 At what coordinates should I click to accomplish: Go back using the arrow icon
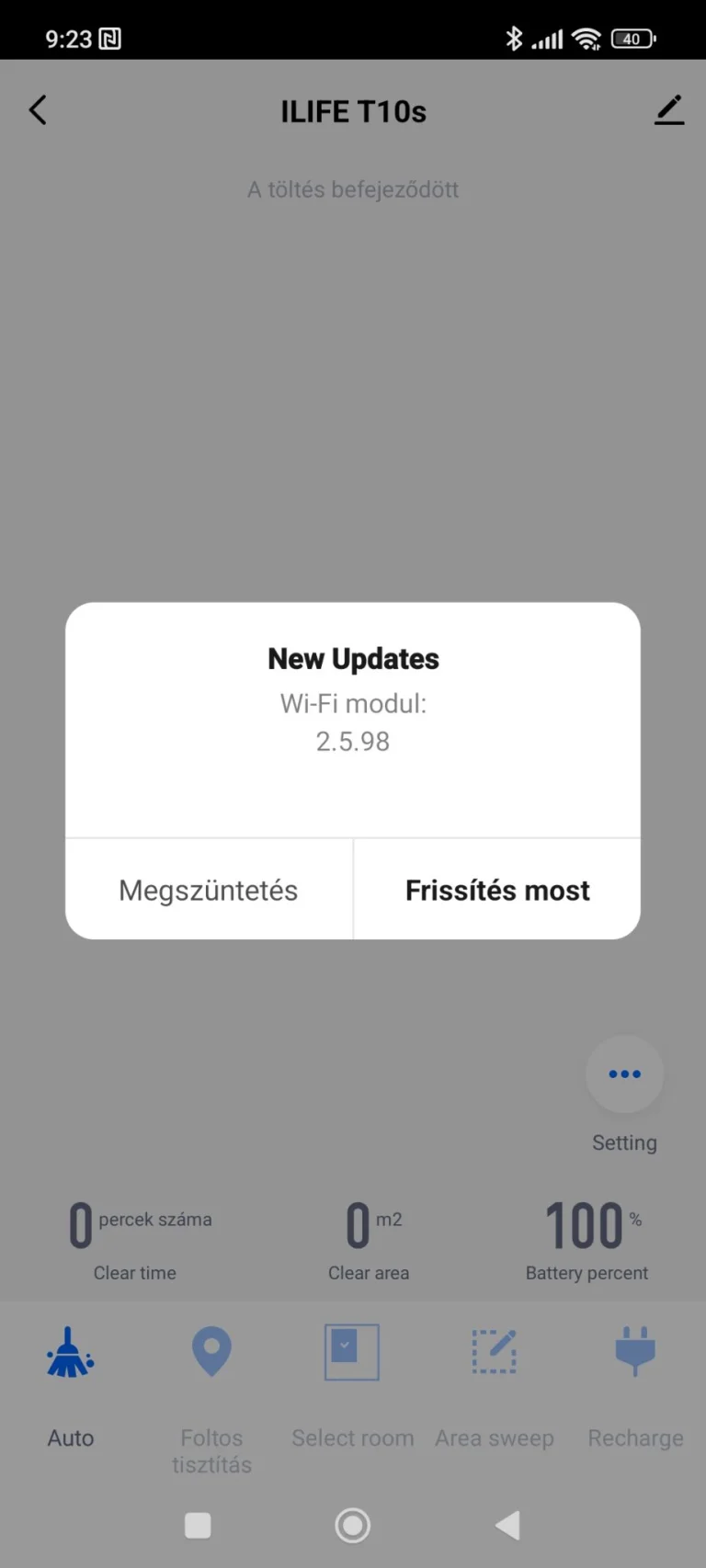[37, 109]
